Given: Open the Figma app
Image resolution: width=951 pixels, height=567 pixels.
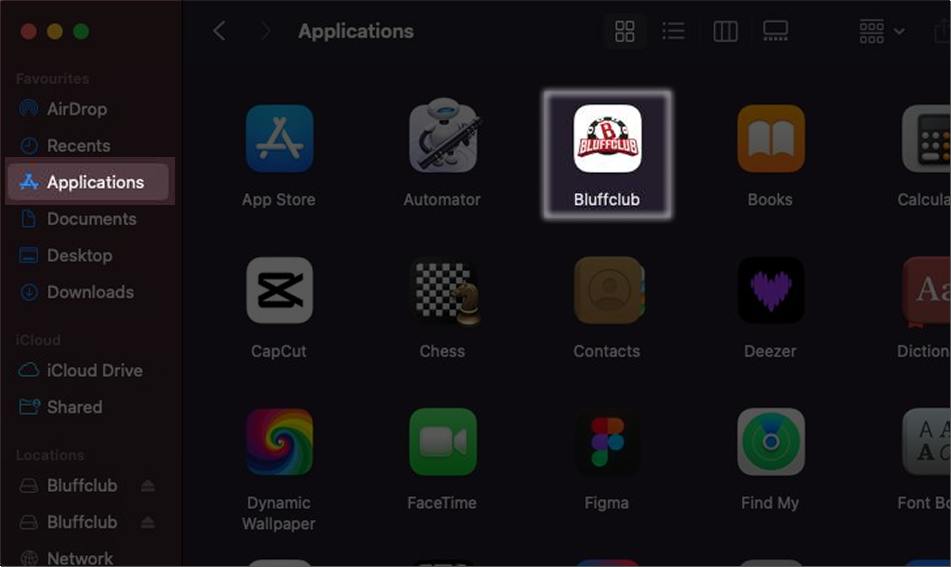Looking at the screenshot, I should 607,442.
